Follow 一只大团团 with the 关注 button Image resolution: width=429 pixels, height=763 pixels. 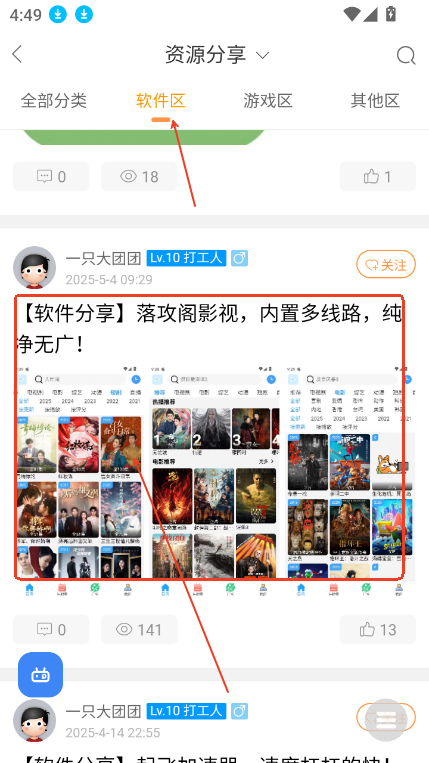pos(386,264)
